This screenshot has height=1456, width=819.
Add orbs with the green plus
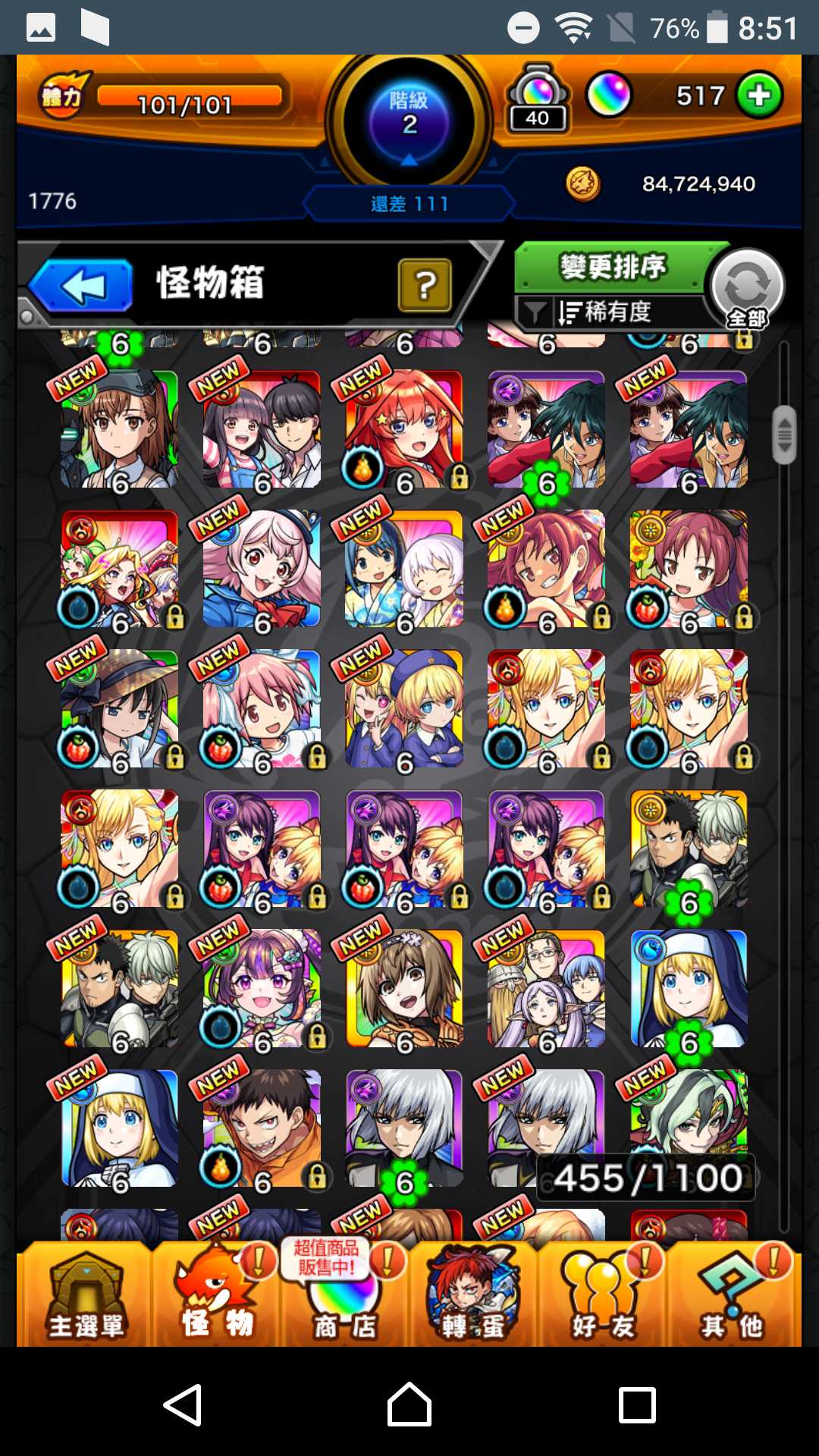[x=759, y=96]
